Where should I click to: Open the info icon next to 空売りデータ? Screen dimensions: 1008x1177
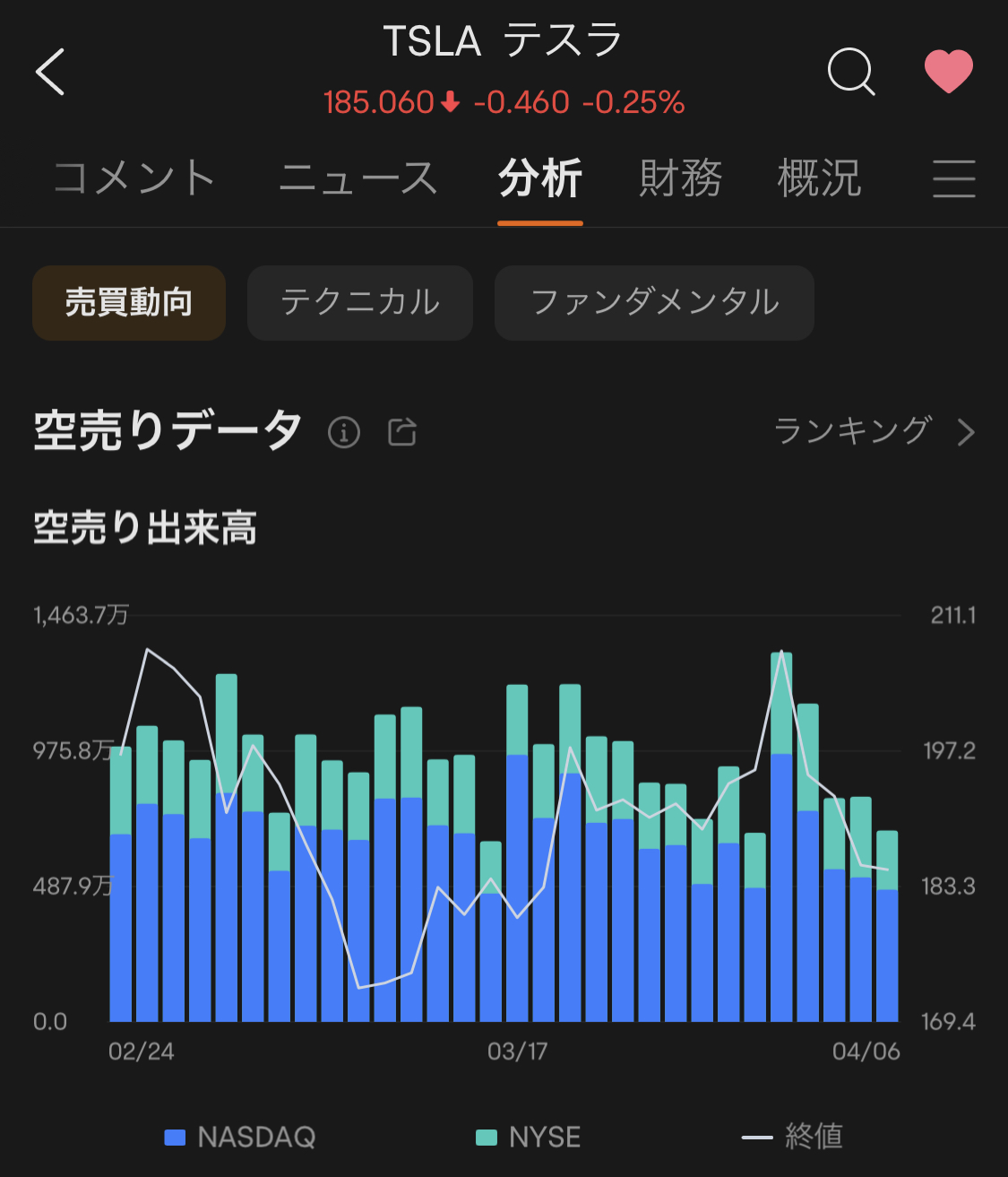pos(344,432)
